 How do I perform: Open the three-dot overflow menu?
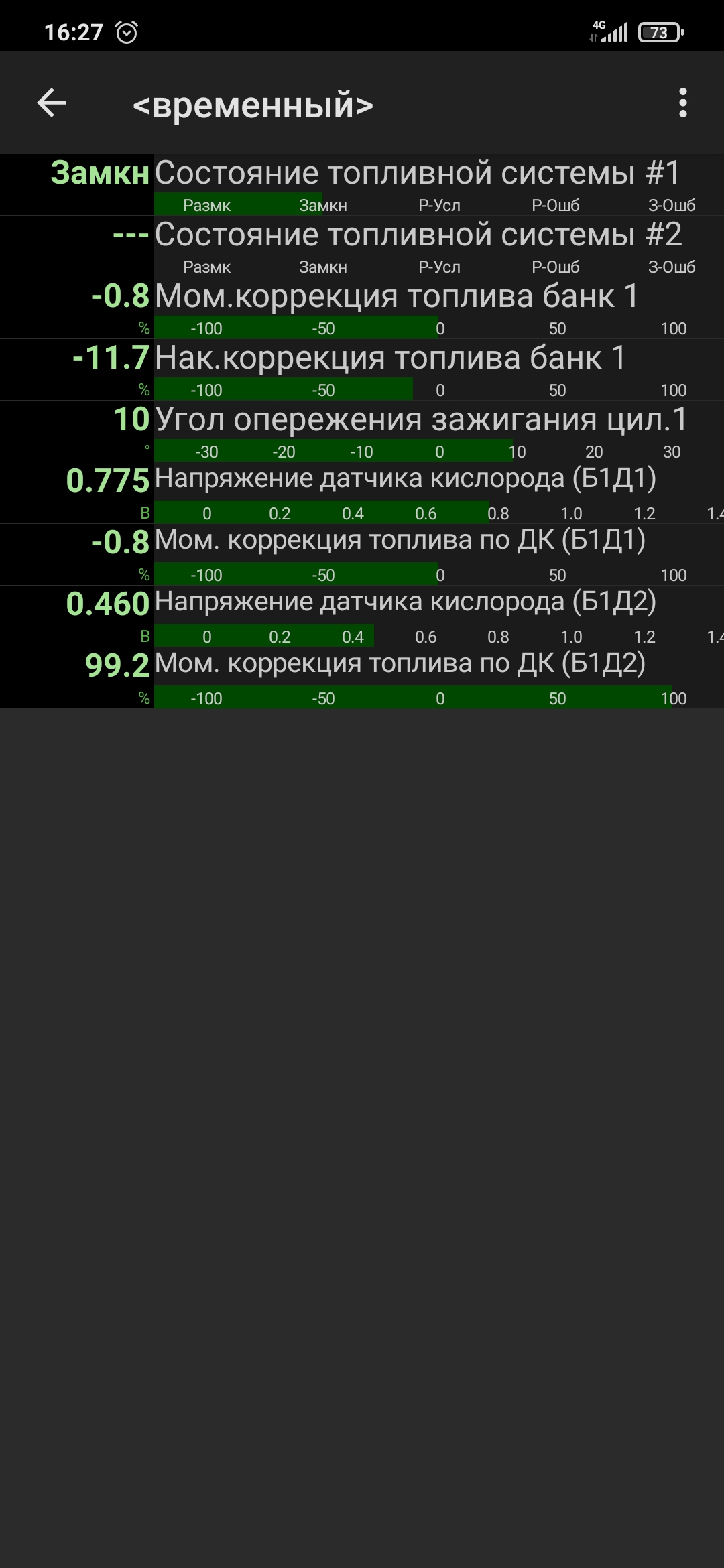tap(682, 103)
